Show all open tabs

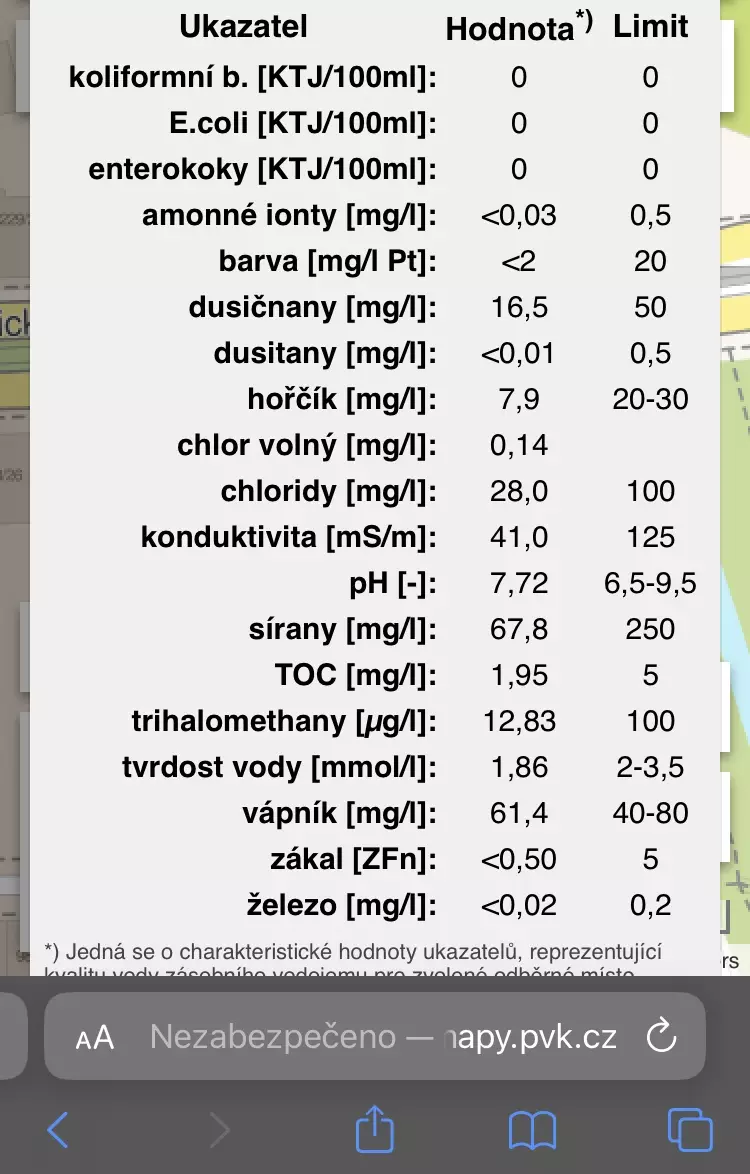coord(689,1130)
